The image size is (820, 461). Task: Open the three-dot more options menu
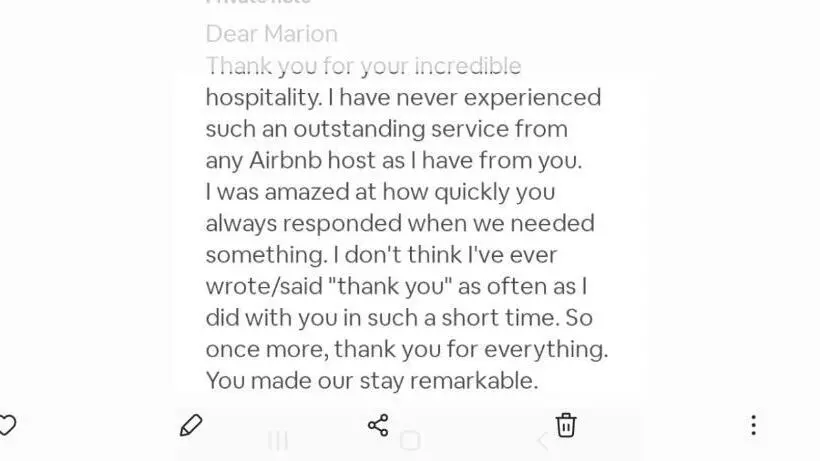[753, 425]
